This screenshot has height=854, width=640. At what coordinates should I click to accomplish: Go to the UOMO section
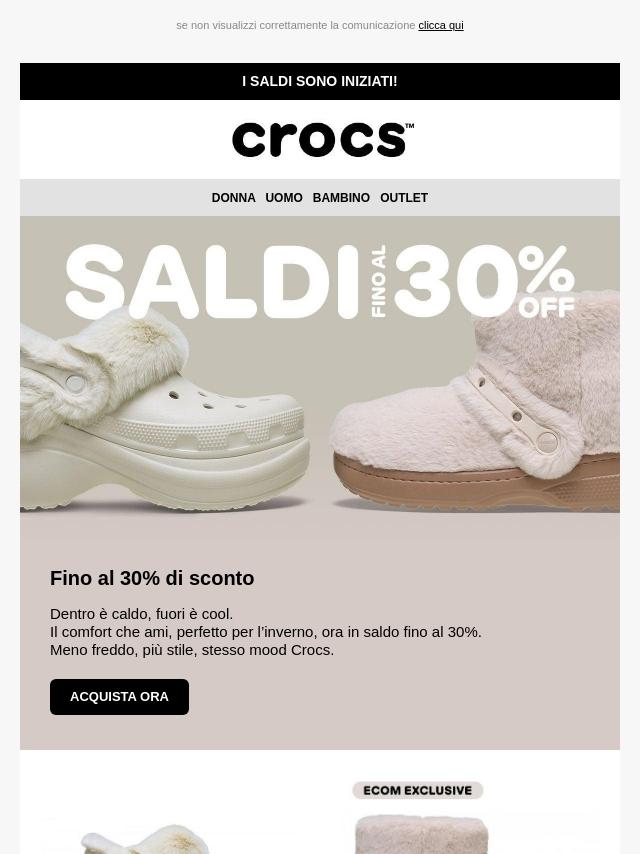284,198
